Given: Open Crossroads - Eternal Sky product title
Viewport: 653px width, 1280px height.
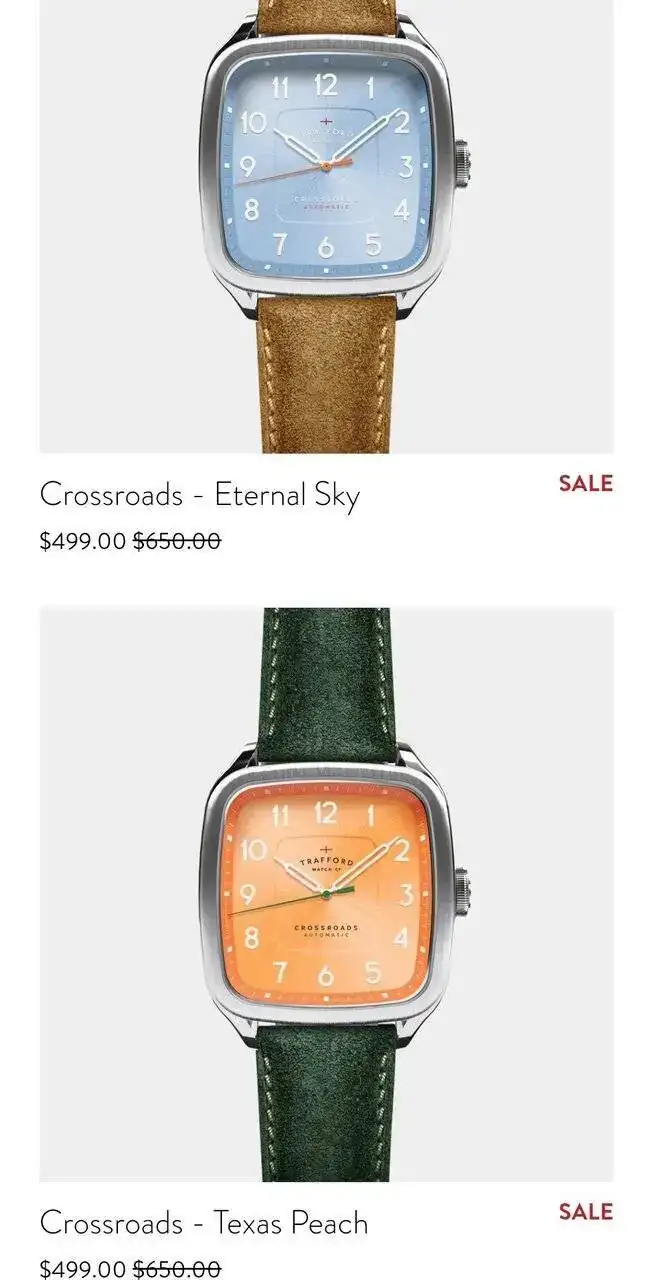Looking at the screenshot, I should (199, 495).
